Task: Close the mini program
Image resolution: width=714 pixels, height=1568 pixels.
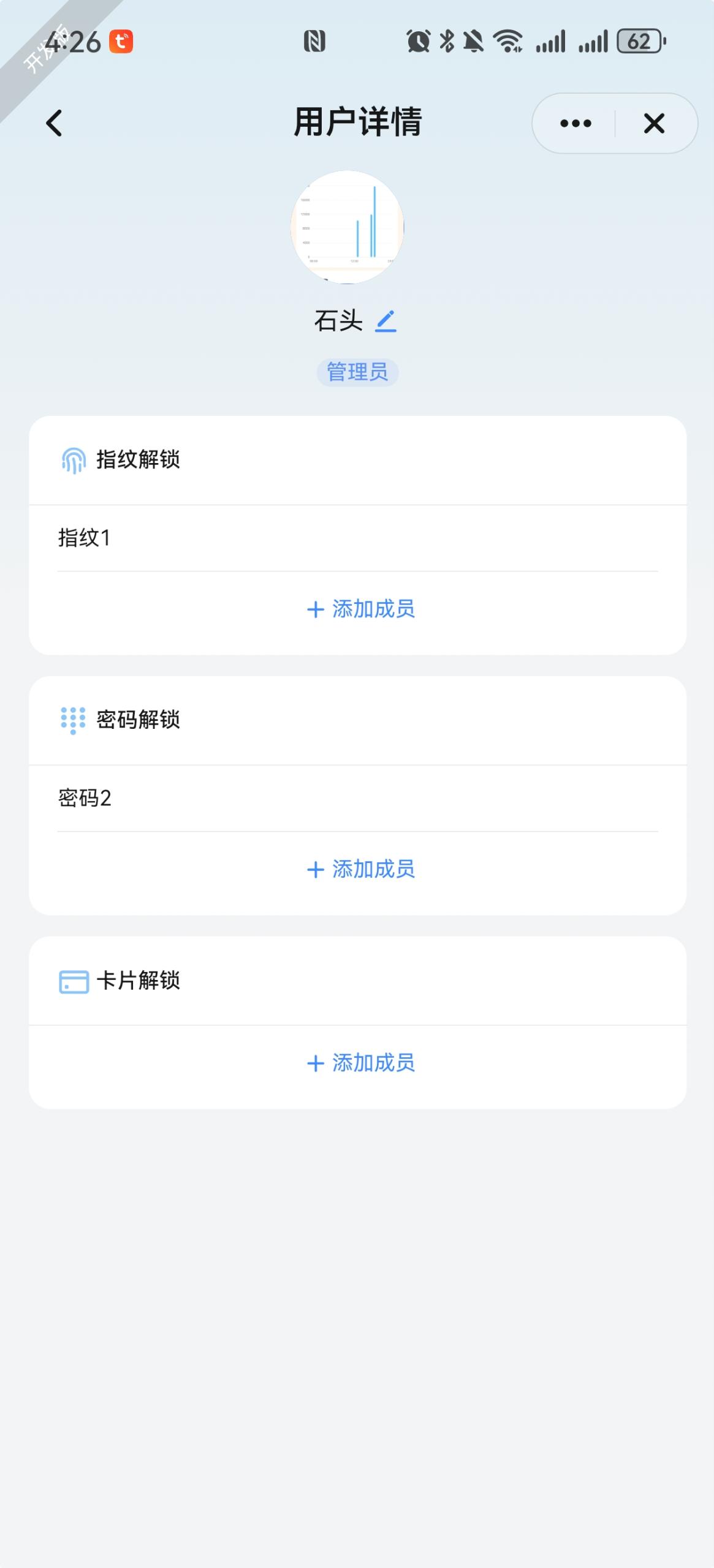Action: pyautogui.click(x=654, y=123)
